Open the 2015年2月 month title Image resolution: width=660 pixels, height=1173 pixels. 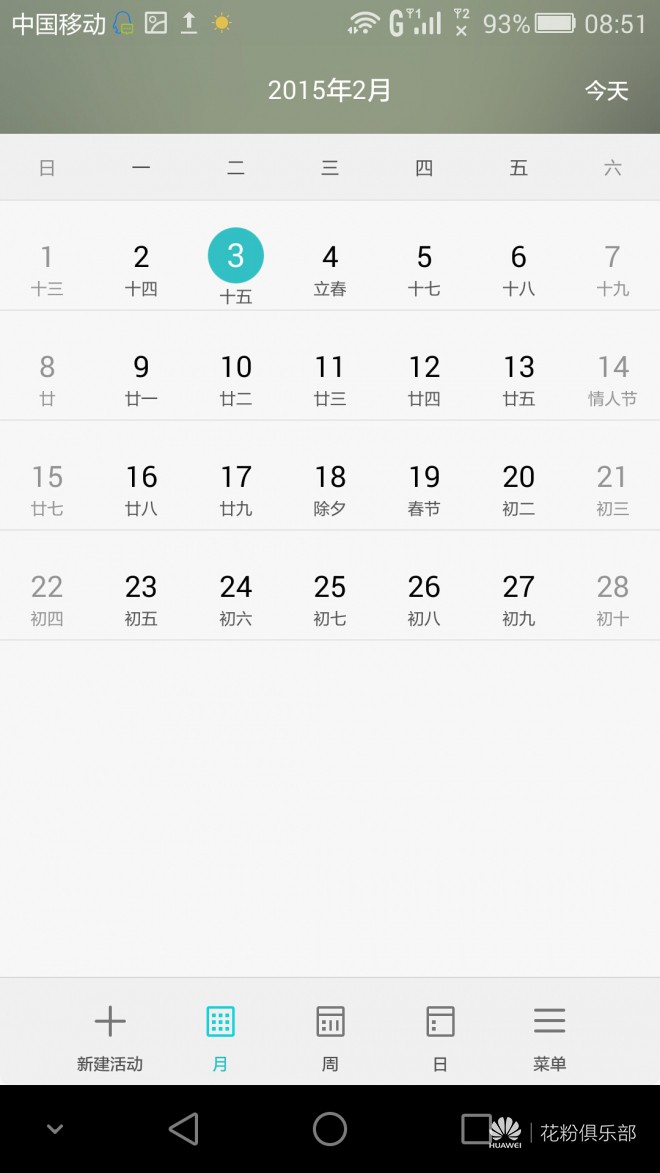click(x=329, y=91)
